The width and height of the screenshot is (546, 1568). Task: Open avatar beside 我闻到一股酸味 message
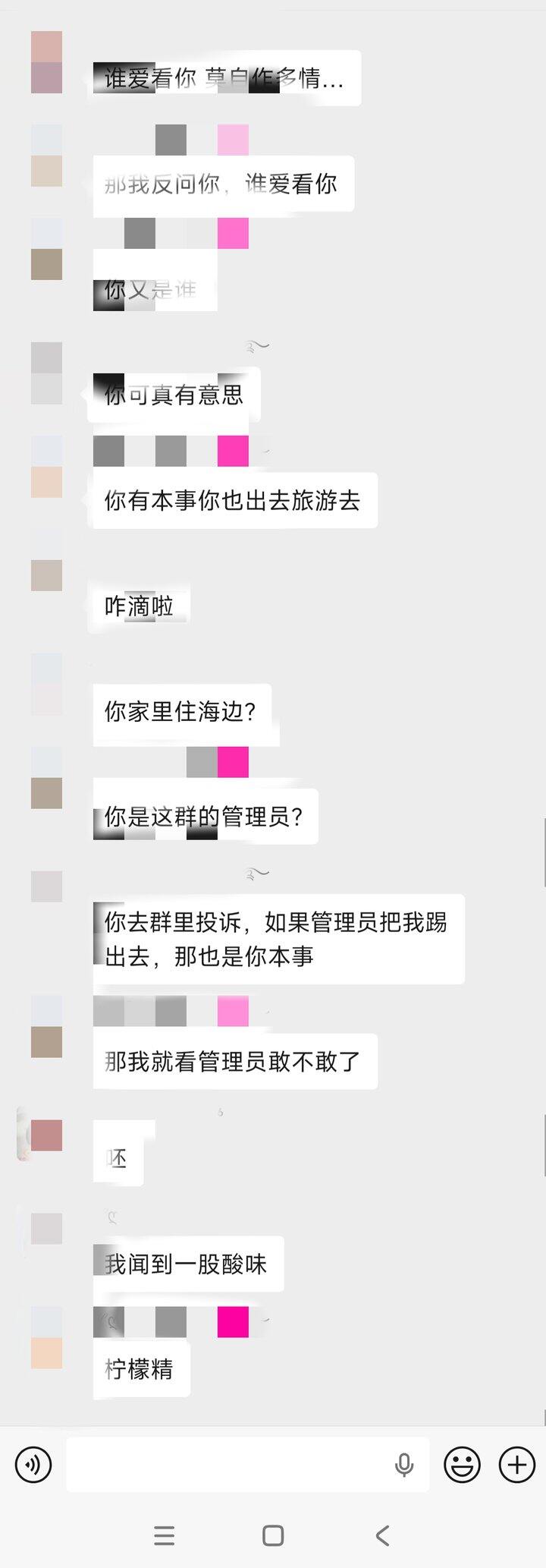pos(46,1228)
